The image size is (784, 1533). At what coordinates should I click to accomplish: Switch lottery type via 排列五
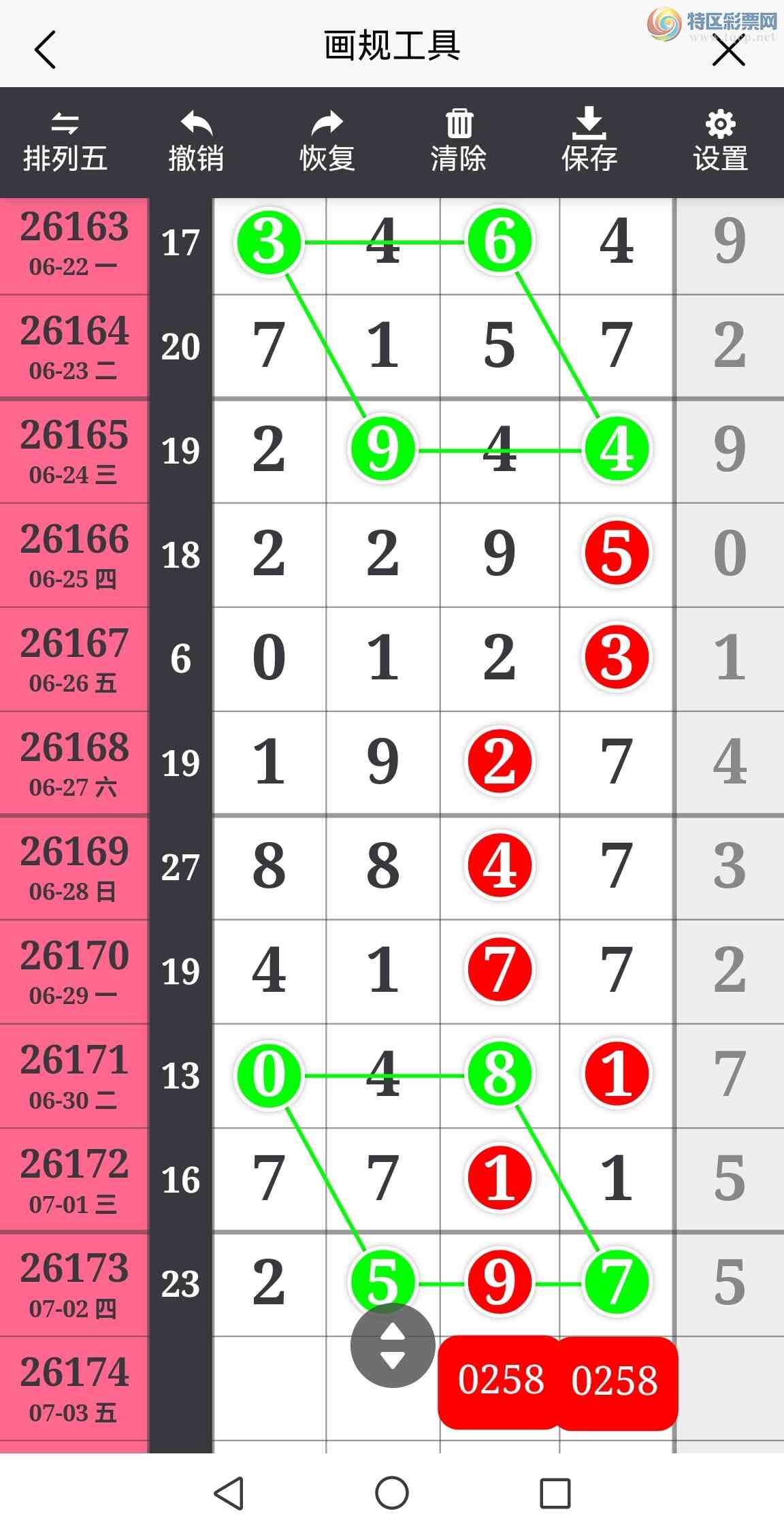[65, 142]
